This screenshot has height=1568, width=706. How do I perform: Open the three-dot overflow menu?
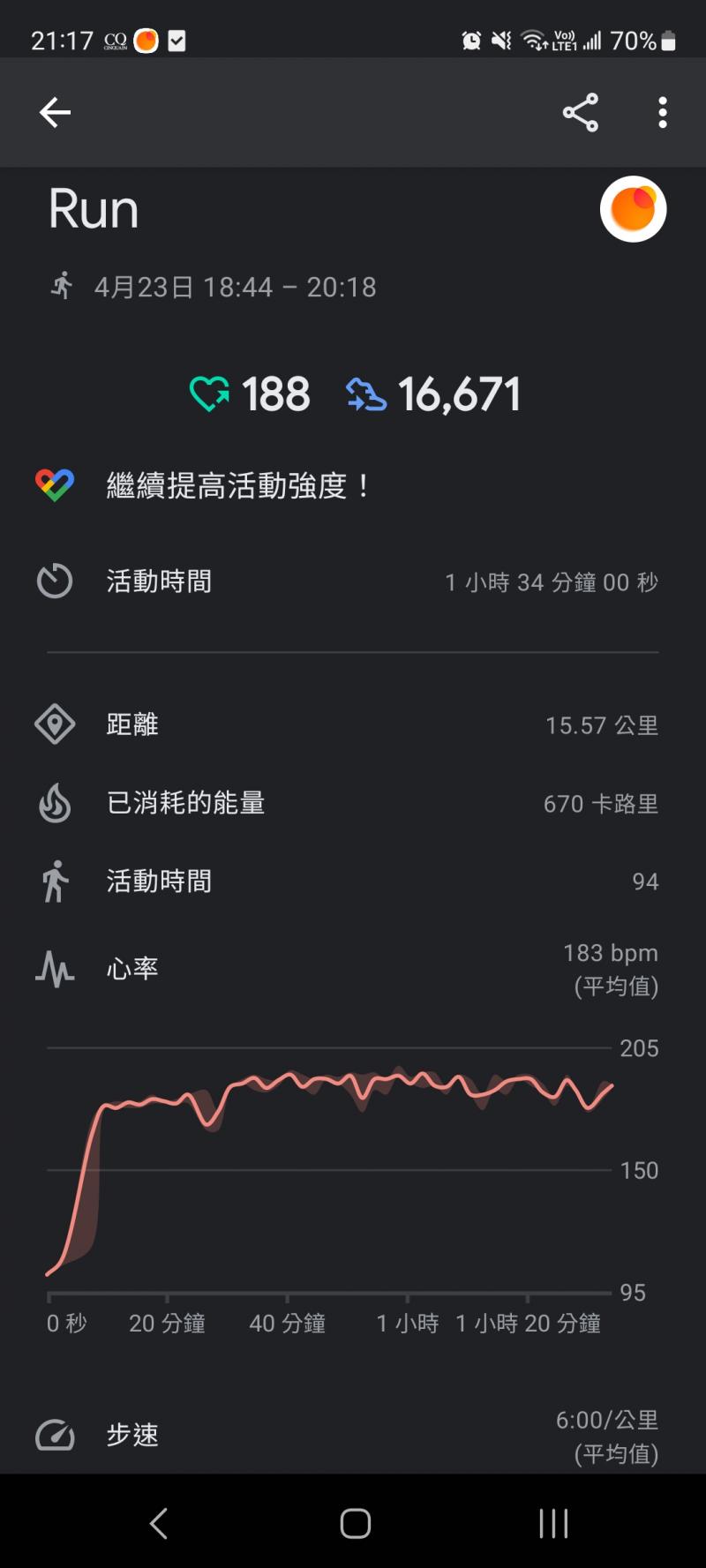[x=663, y=113]
